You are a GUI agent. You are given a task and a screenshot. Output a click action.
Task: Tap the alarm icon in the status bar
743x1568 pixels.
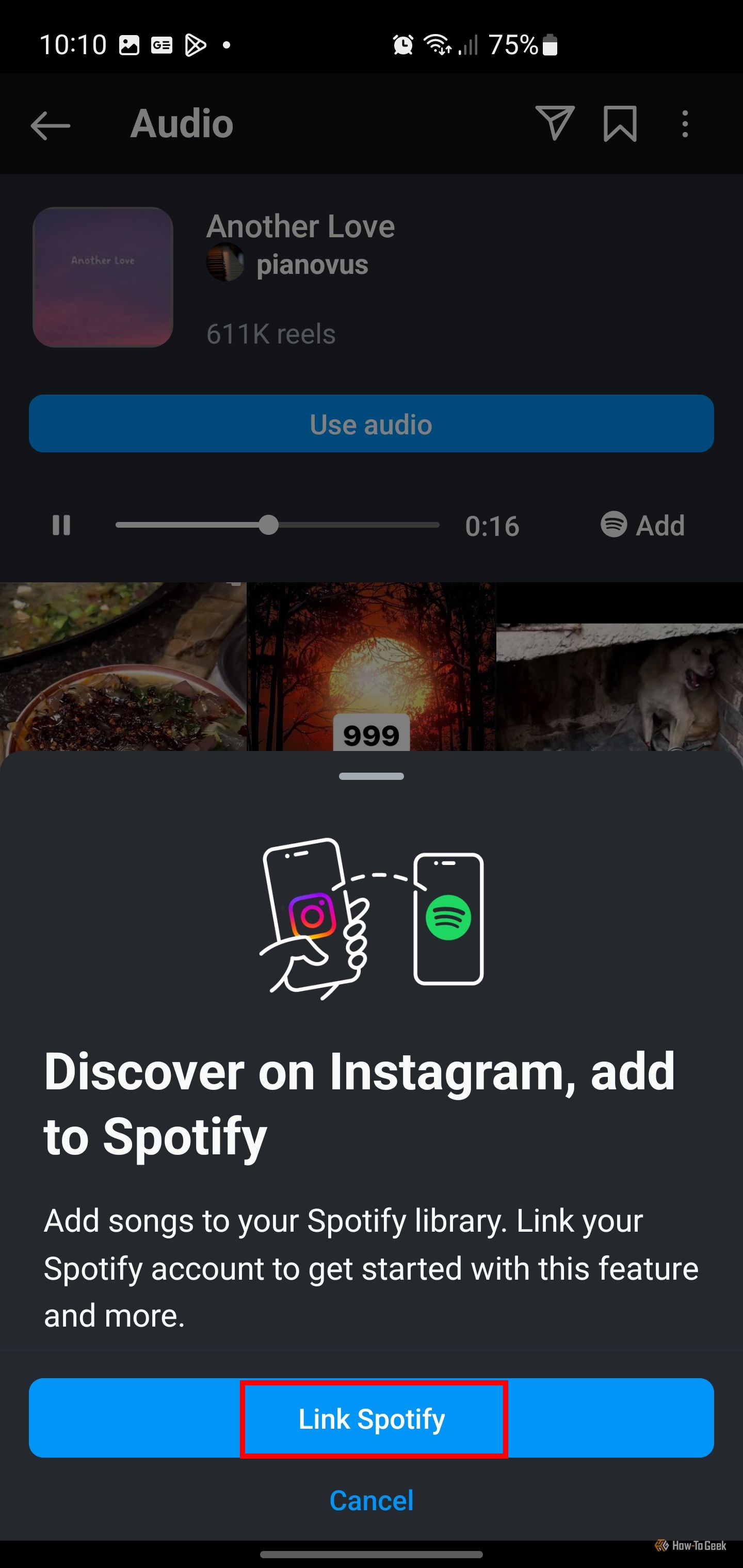coord(402,44)
